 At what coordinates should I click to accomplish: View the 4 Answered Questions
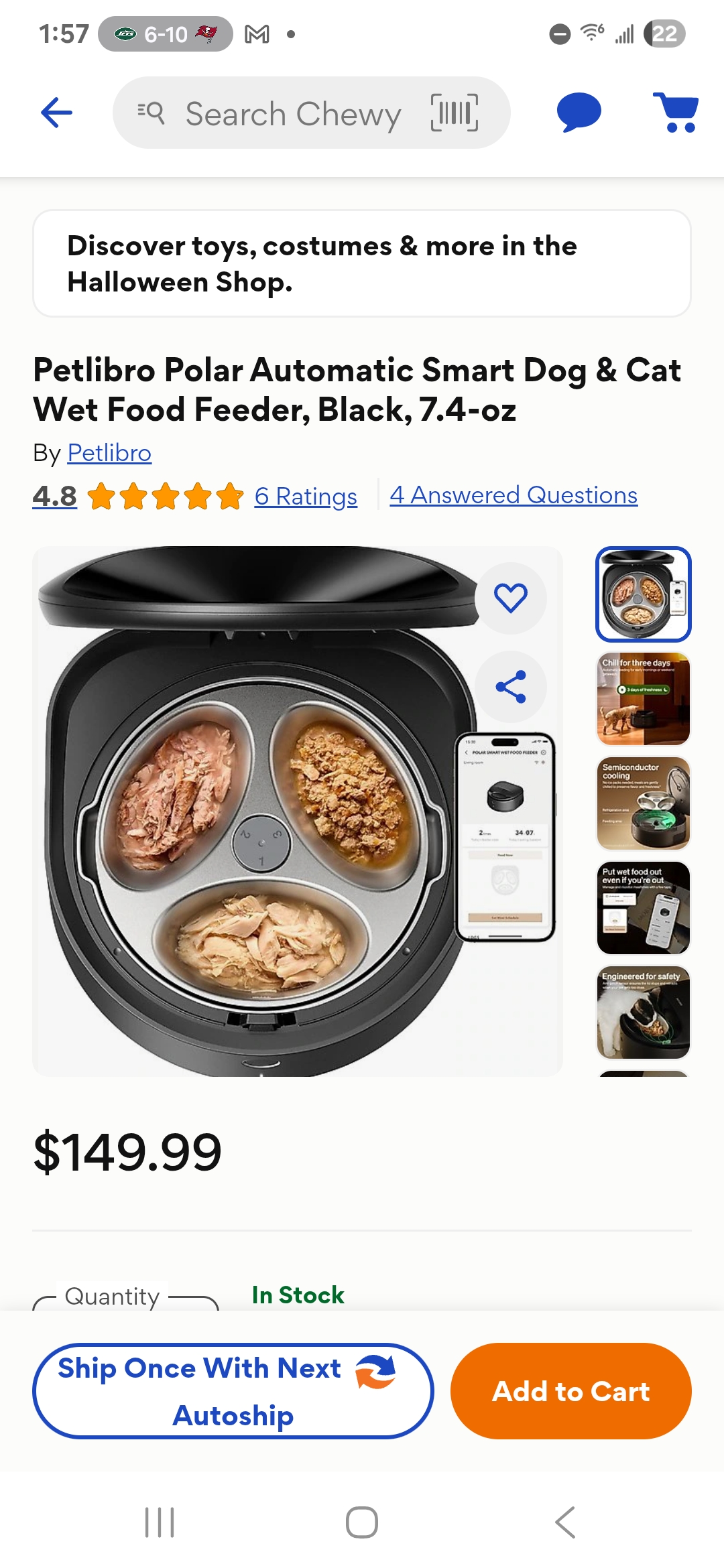pyautogui.click(x=514, y=495)
